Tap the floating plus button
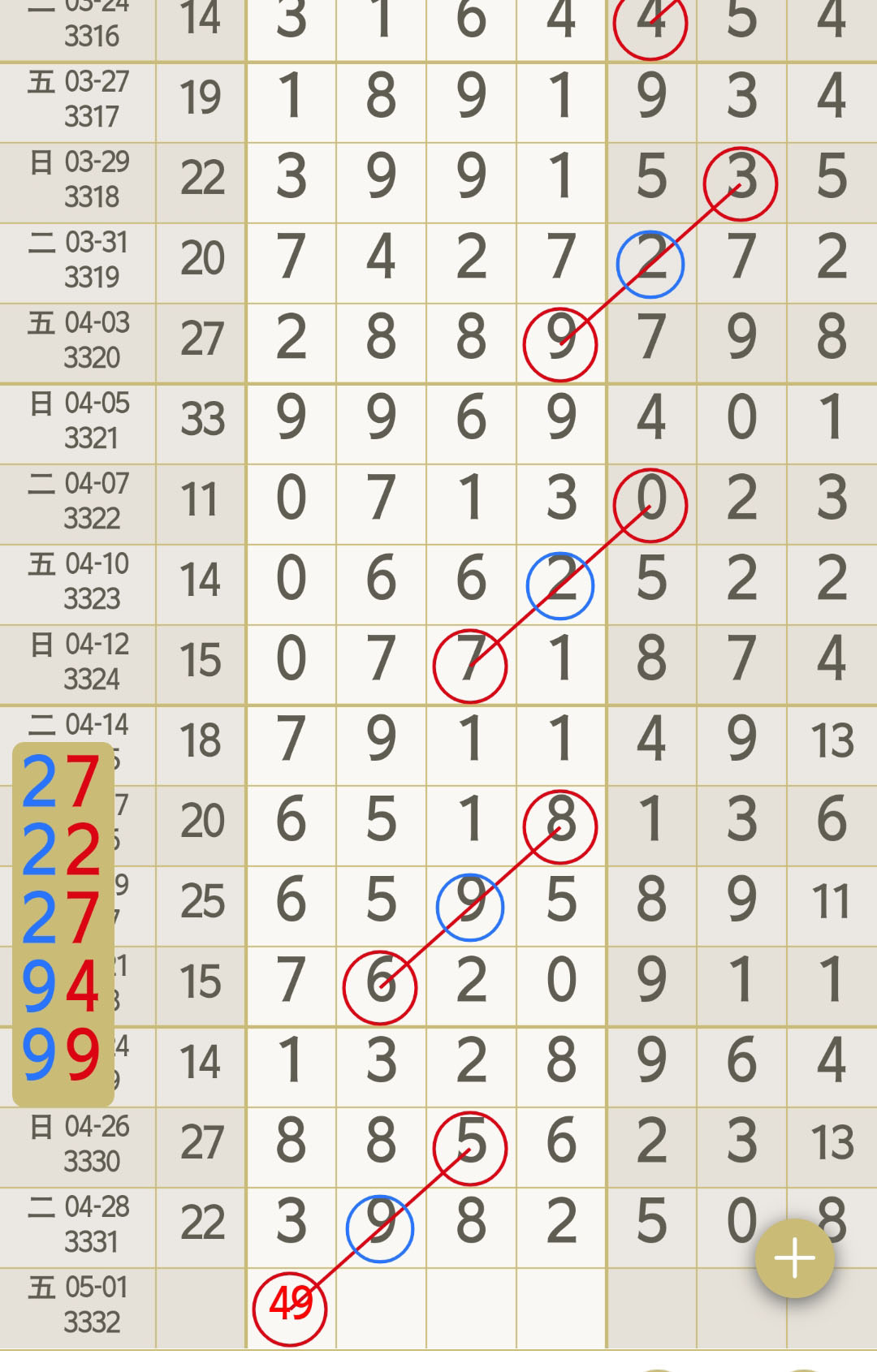 tap(794, 1258)
